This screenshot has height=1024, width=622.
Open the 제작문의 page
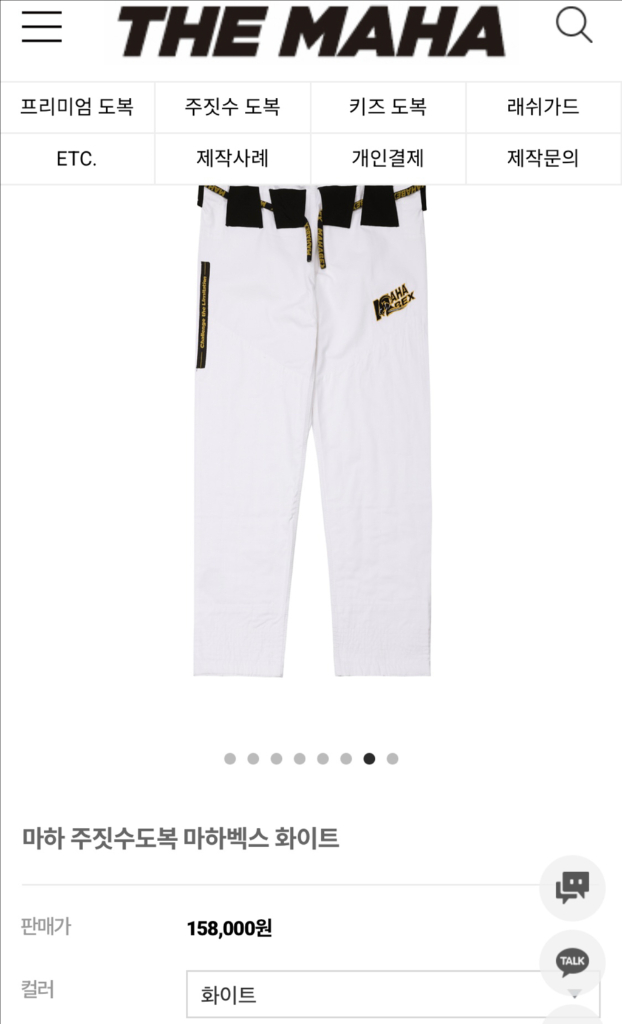click(543, 159)
